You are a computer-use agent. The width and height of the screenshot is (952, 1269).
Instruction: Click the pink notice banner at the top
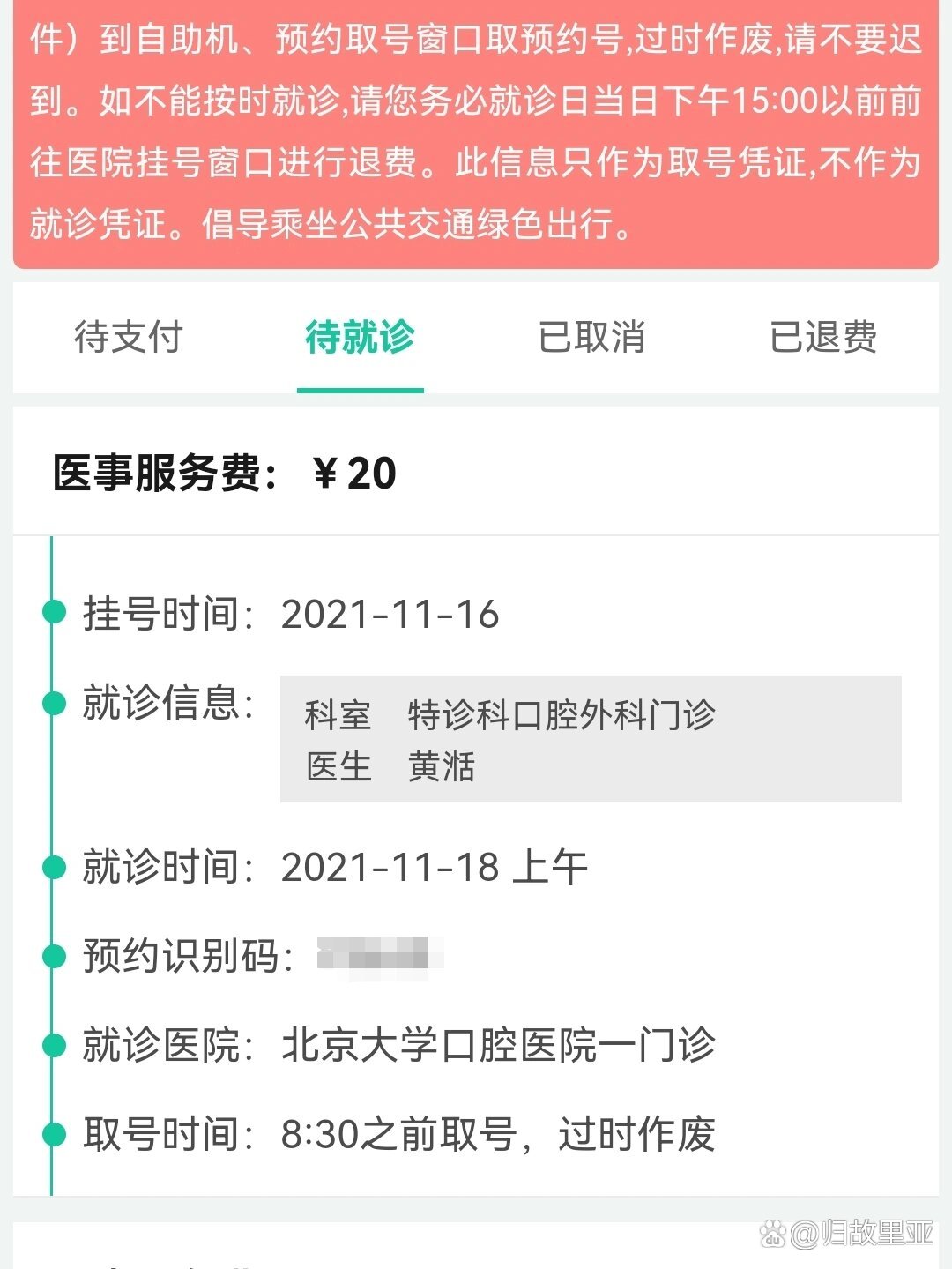pyautogui.click(x=476, y=132)
